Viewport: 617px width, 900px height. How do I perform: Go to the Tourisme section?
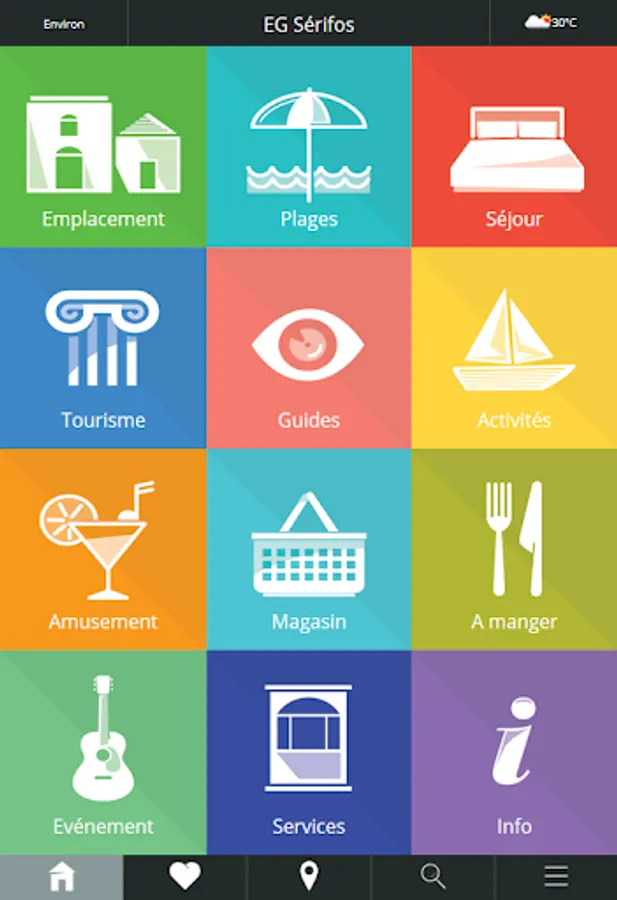point(103,348)
